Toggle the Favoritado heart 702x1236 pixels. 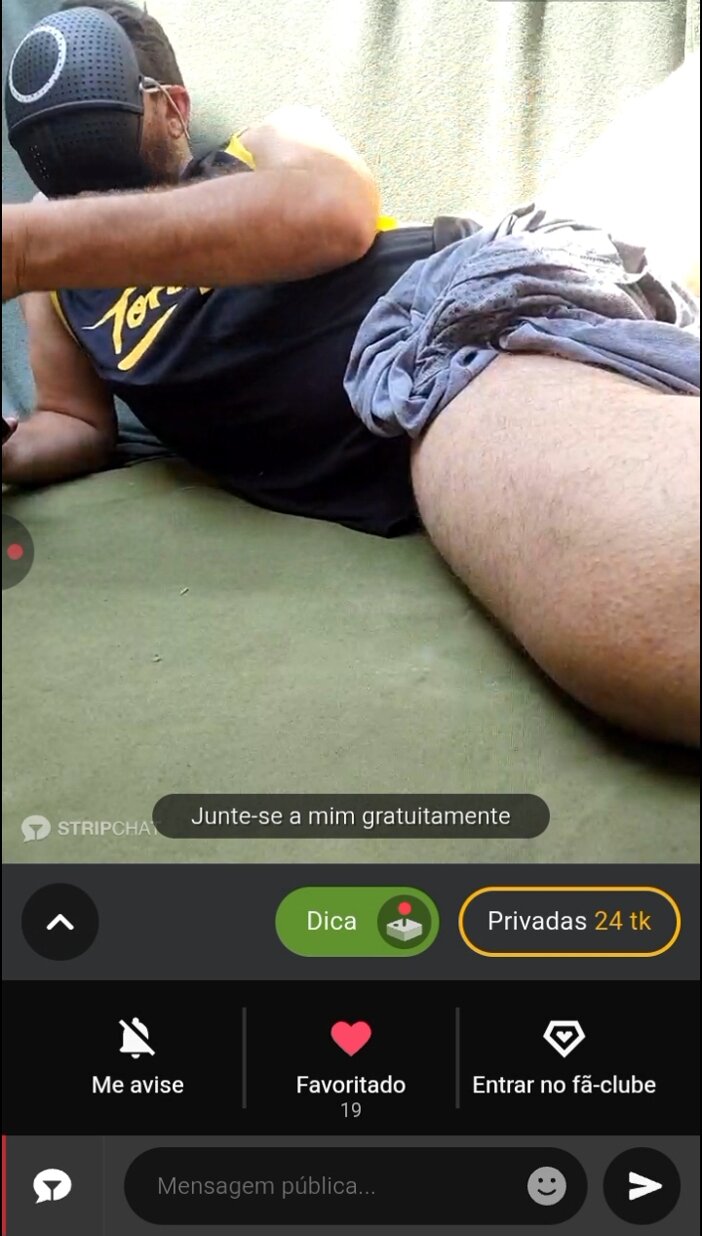click(351, 1040)
